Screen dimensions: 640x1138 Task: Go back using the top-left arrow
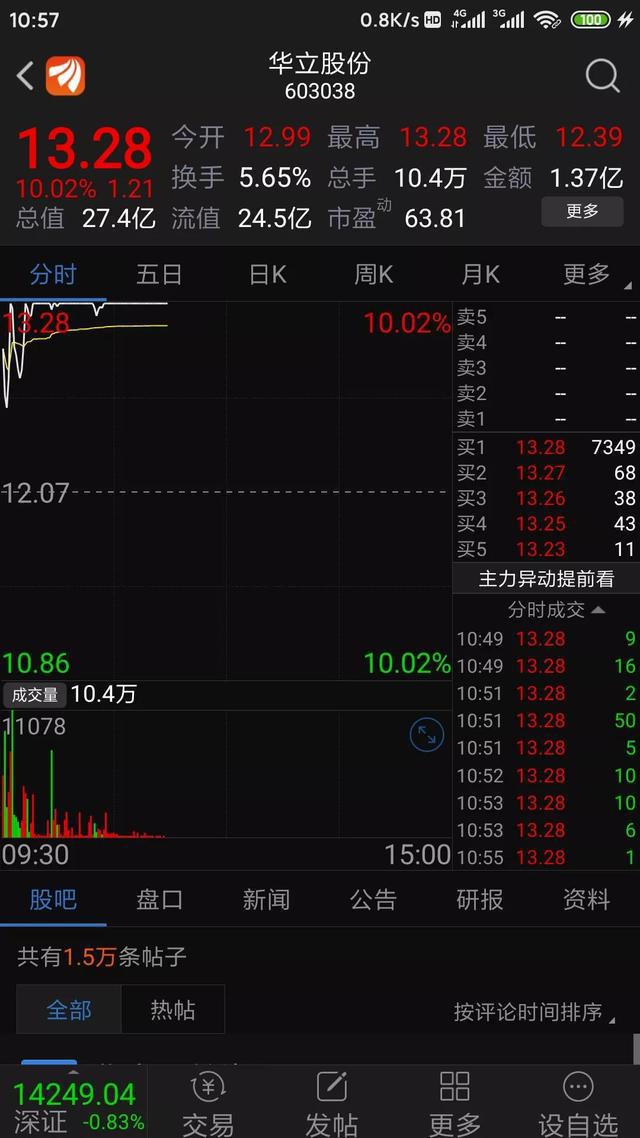tap(25, 75)
